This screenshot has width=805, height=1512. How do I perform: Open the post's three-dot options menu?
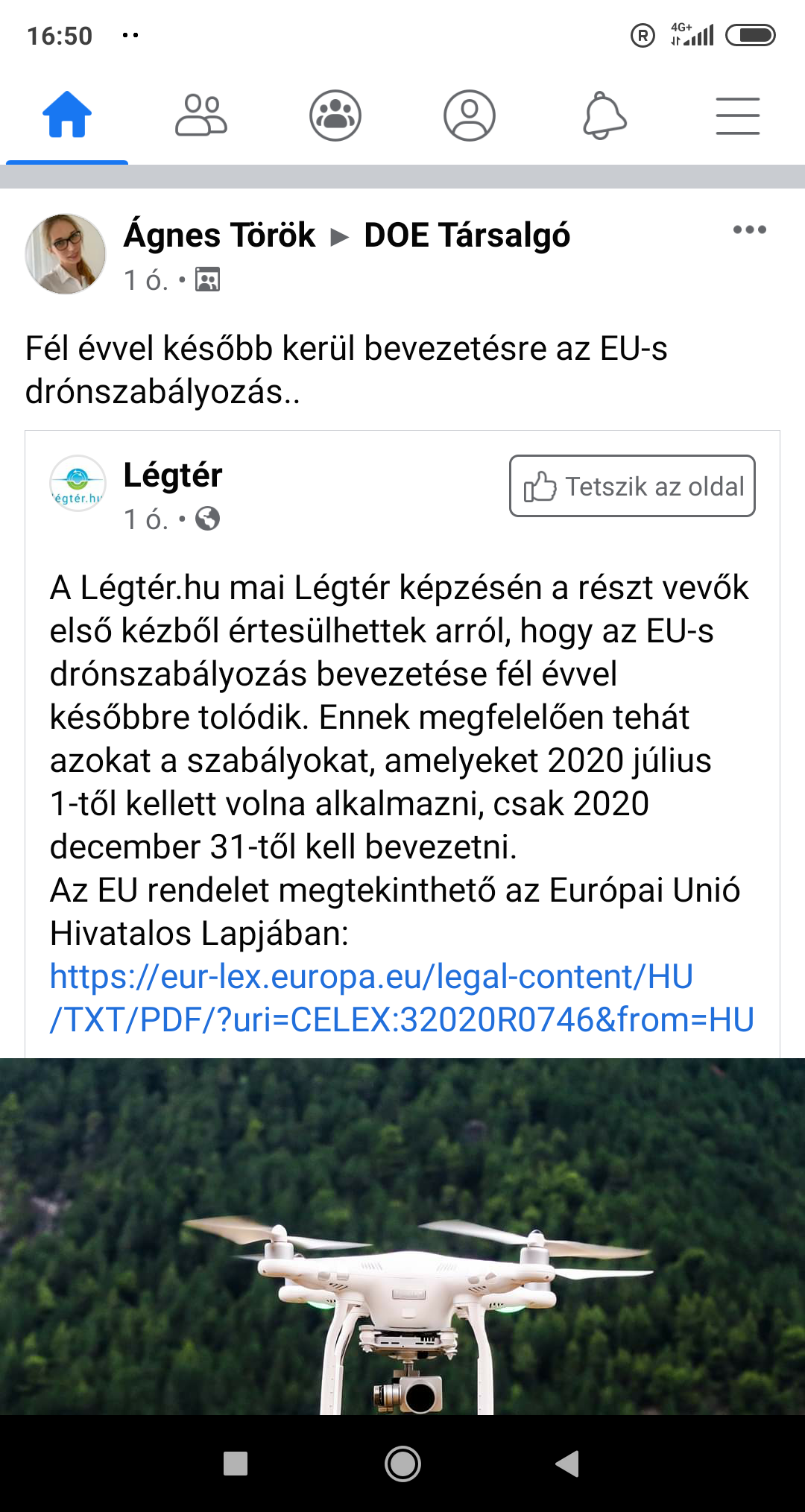749,230
